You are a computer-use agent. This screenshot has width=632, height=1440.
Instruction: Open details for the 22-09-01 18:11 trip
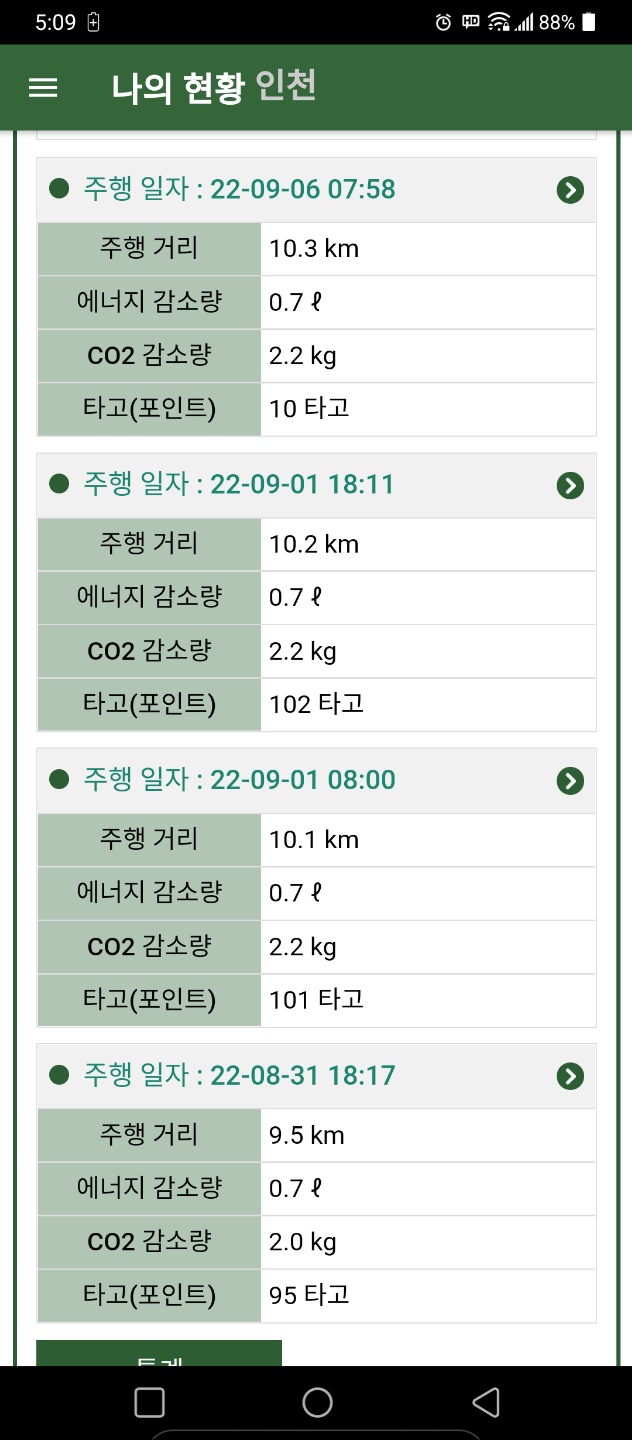click(570, 486)
